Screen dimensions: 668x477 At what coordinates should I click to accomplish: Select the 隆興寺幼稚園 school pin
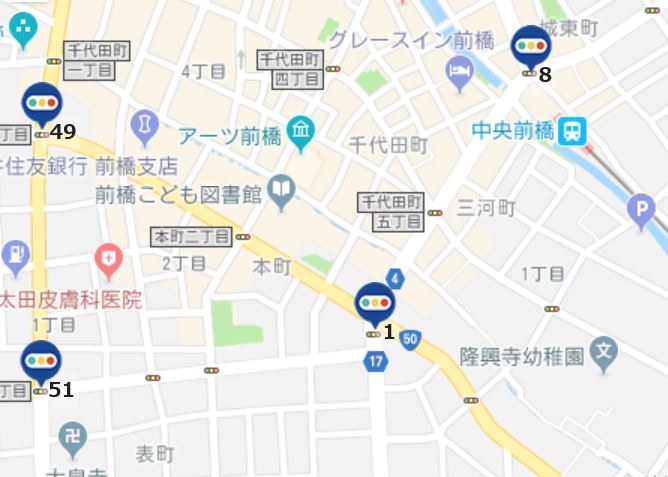pyautogui.click(x=603, y=350)
